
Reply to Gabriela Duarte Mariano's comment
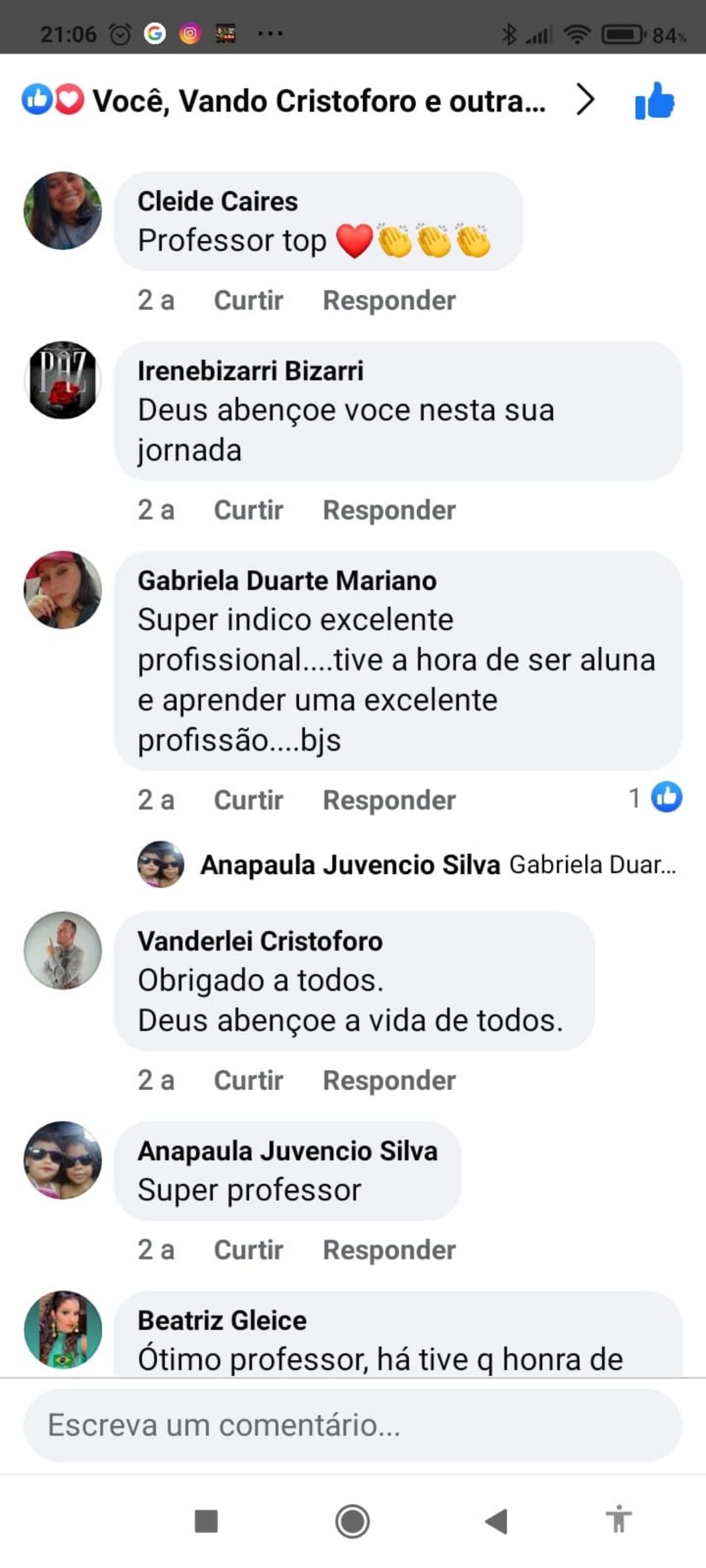click(x=389, y=800)
